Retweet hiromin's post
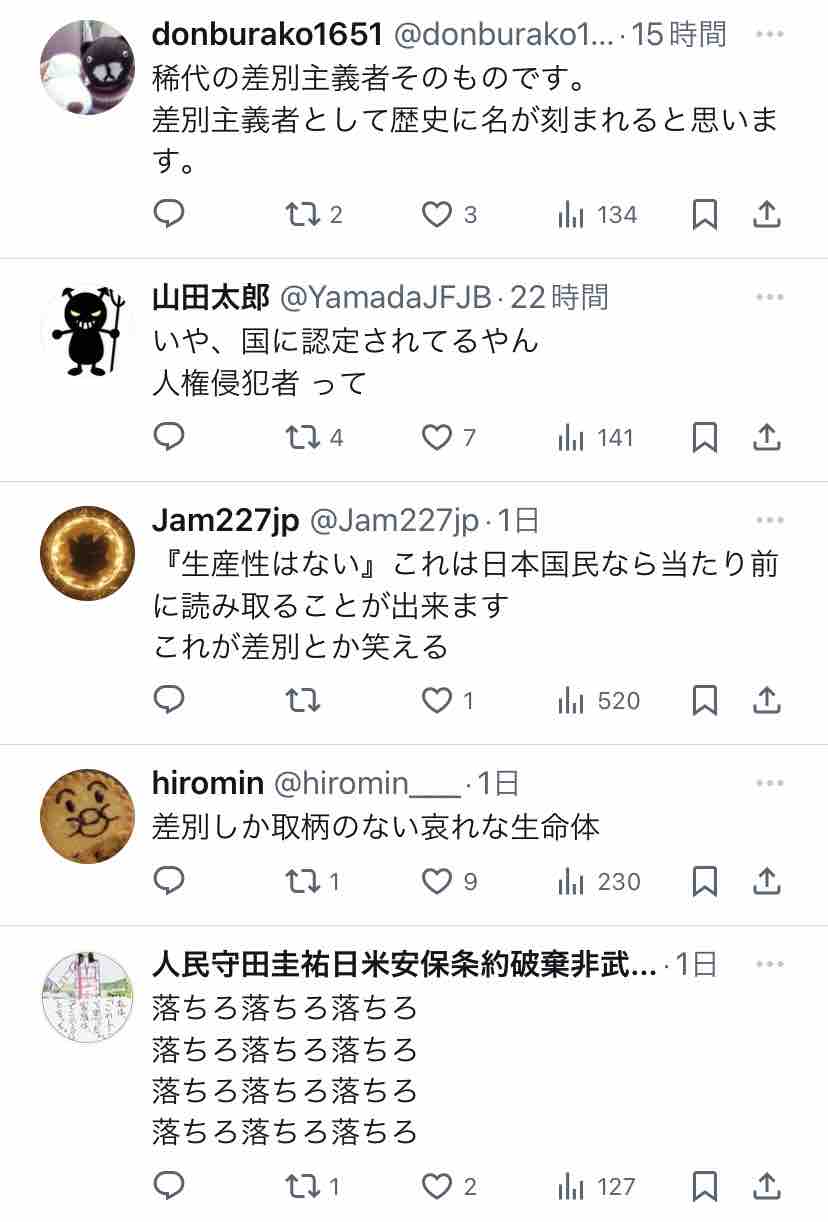The height and width of the screenshot is (1222, 828). click(x=313, y=881)
